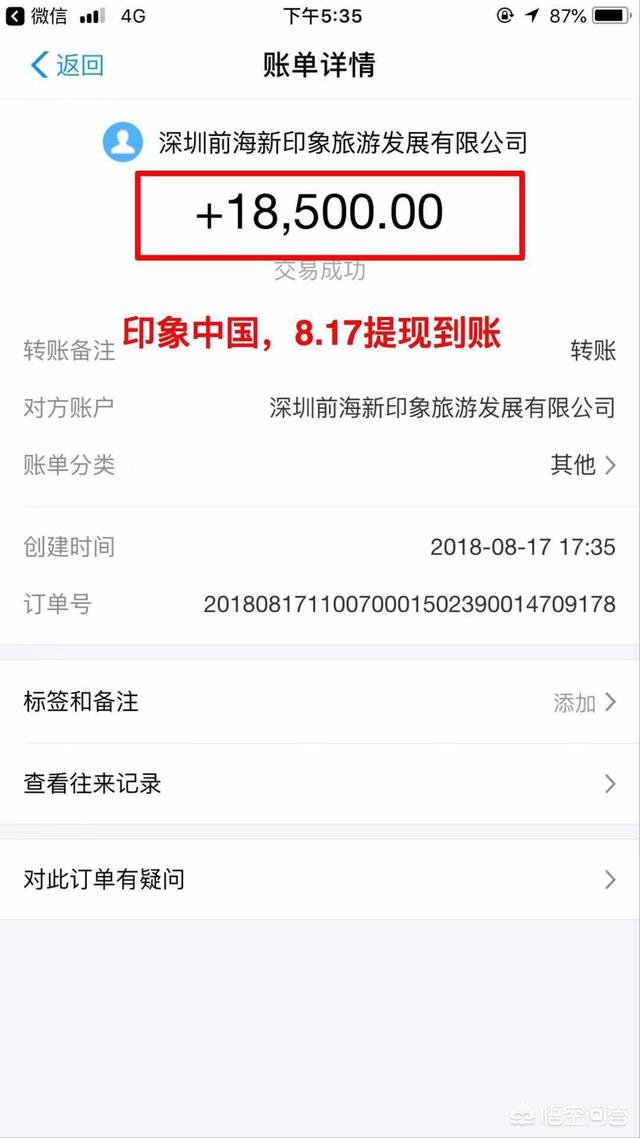Viewport: 640px width, 1138px height.
Task: Go back using the 返回 button
Action: (67, 66)
